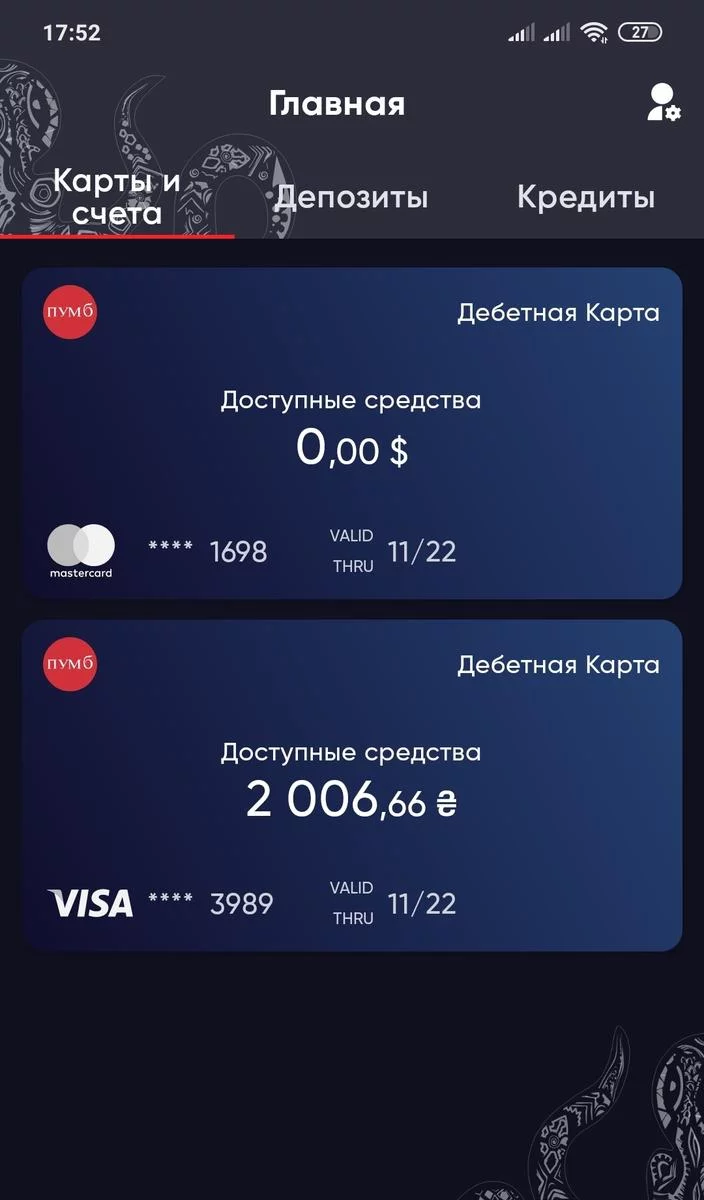This screenshot has height=1200, width=704.
Task: Open the Visa debit card ending 3989
Action: pos(352,785)
